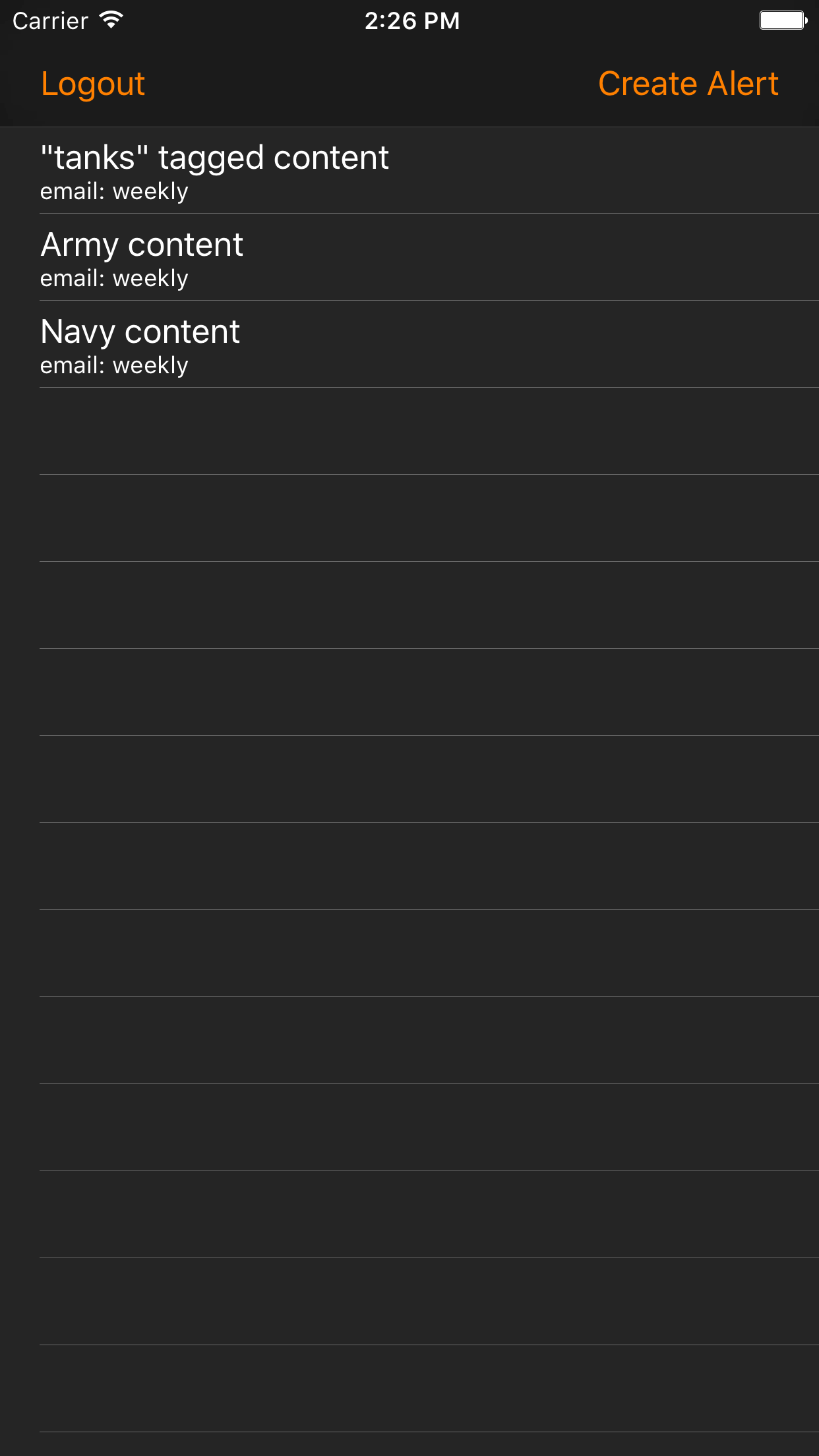Tap the WiFi signal icon
The height and width of the screenshot is (1456, 819).
pos(109,20)
